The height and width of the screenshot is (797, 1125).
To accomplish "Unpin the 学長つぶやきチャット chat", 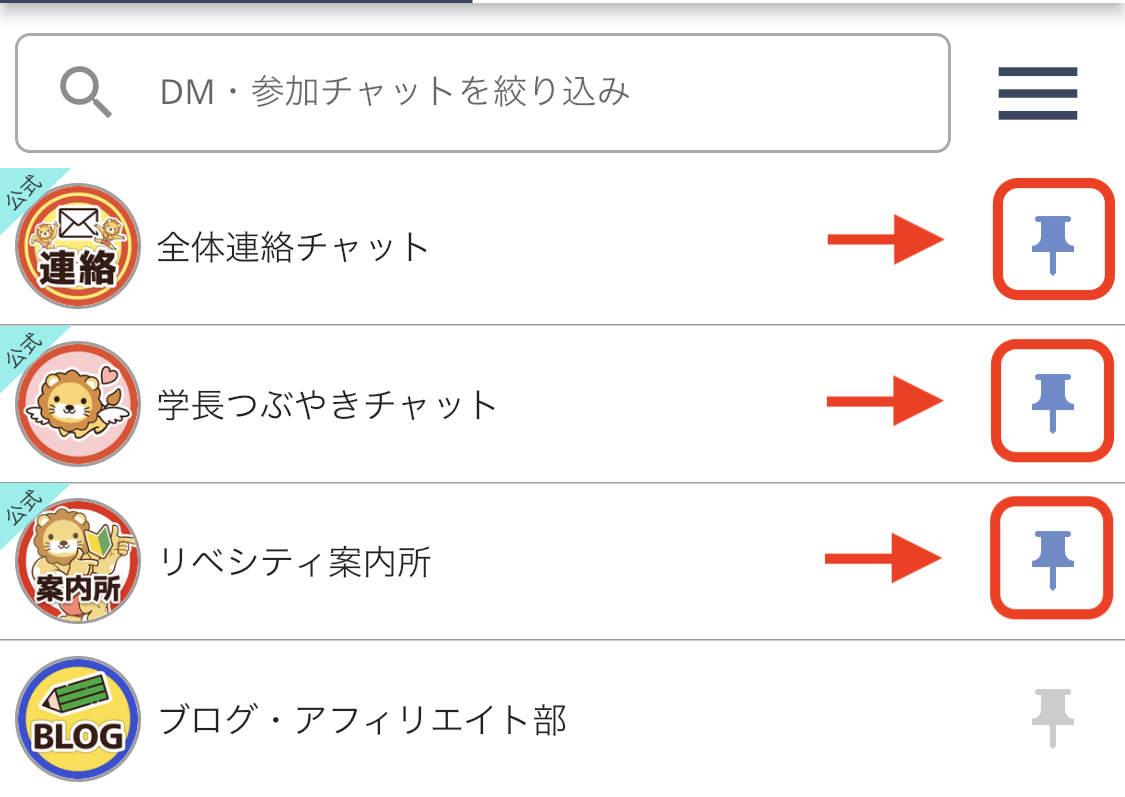I will (1052, 401).
